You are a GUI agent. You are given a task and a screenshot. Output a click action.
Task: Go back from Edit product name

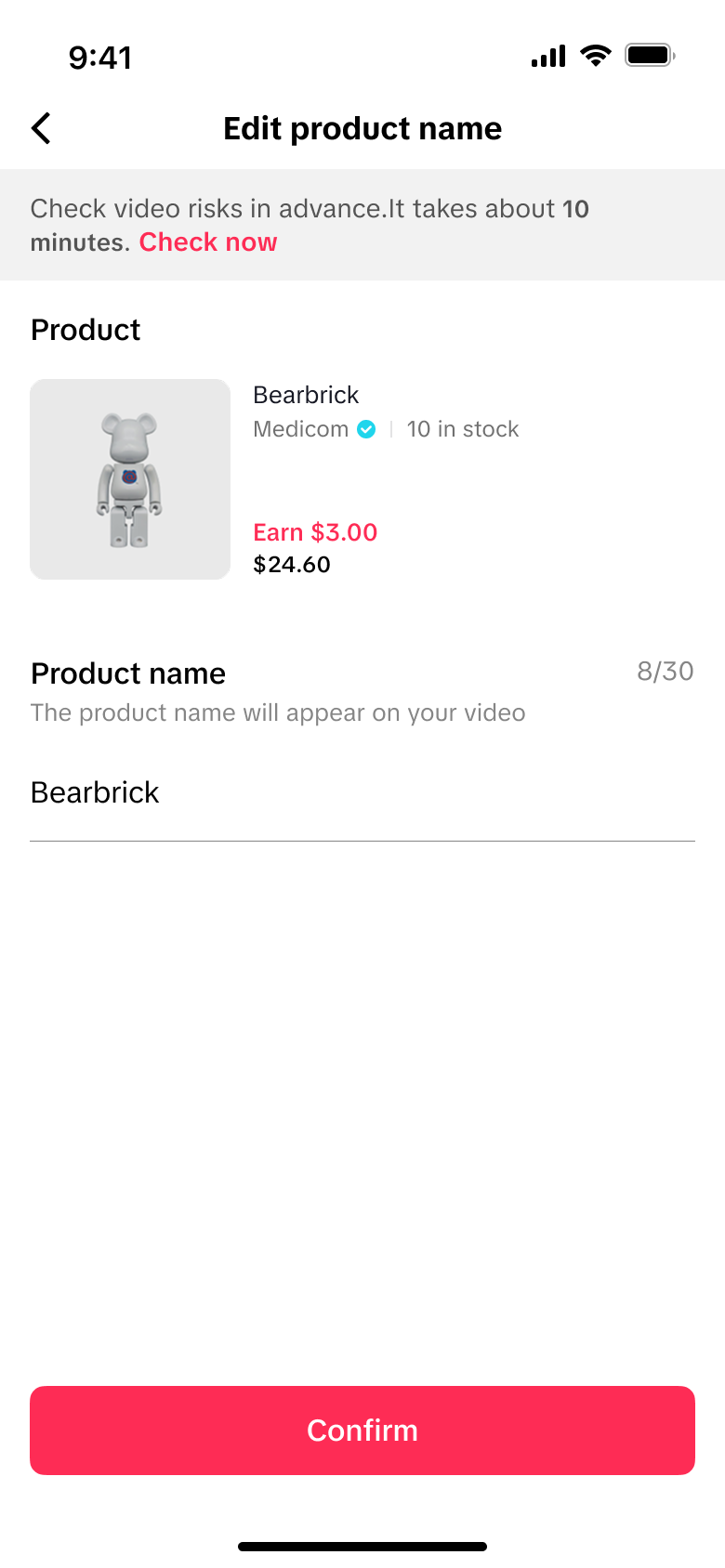click(42, 128)
